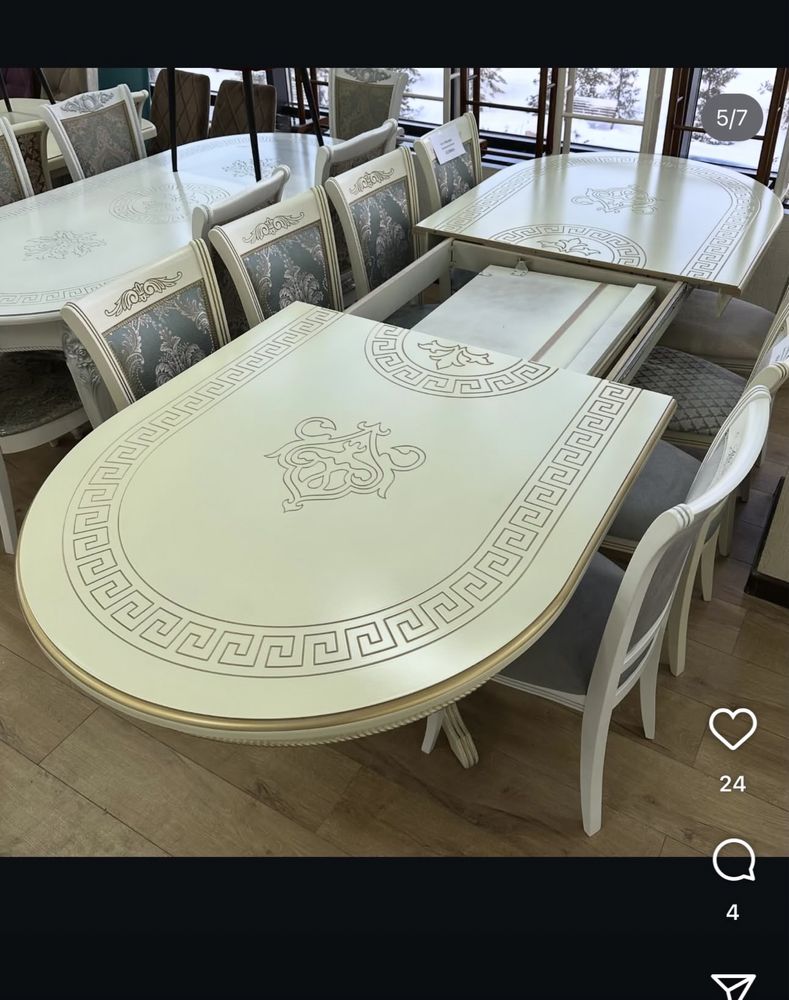Share this post via the send icon
Image resolution: width=789 pixels, height=1000 pixels.
tap(733, 985)
